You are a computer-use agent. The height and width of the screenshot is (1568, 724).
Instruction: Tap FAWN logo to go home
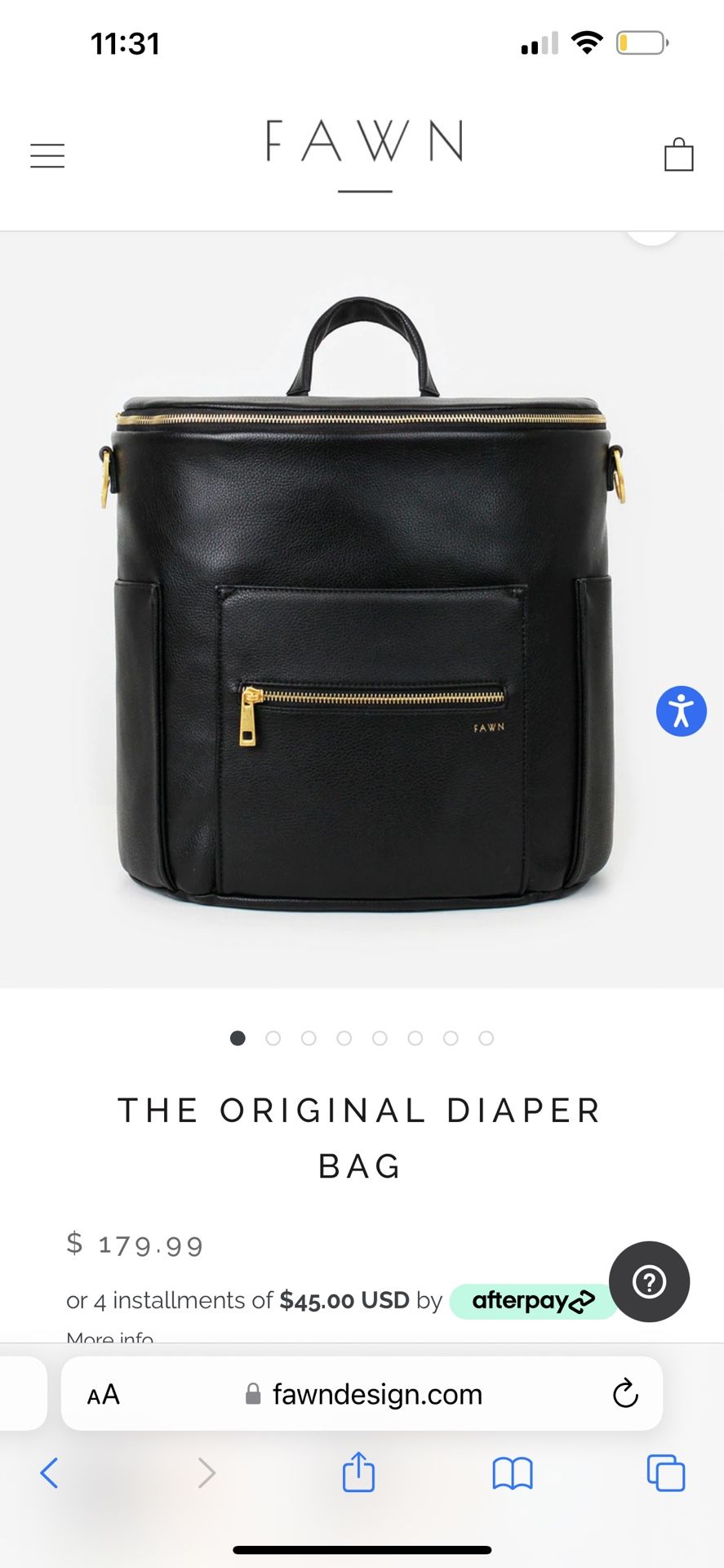point(364,143)
